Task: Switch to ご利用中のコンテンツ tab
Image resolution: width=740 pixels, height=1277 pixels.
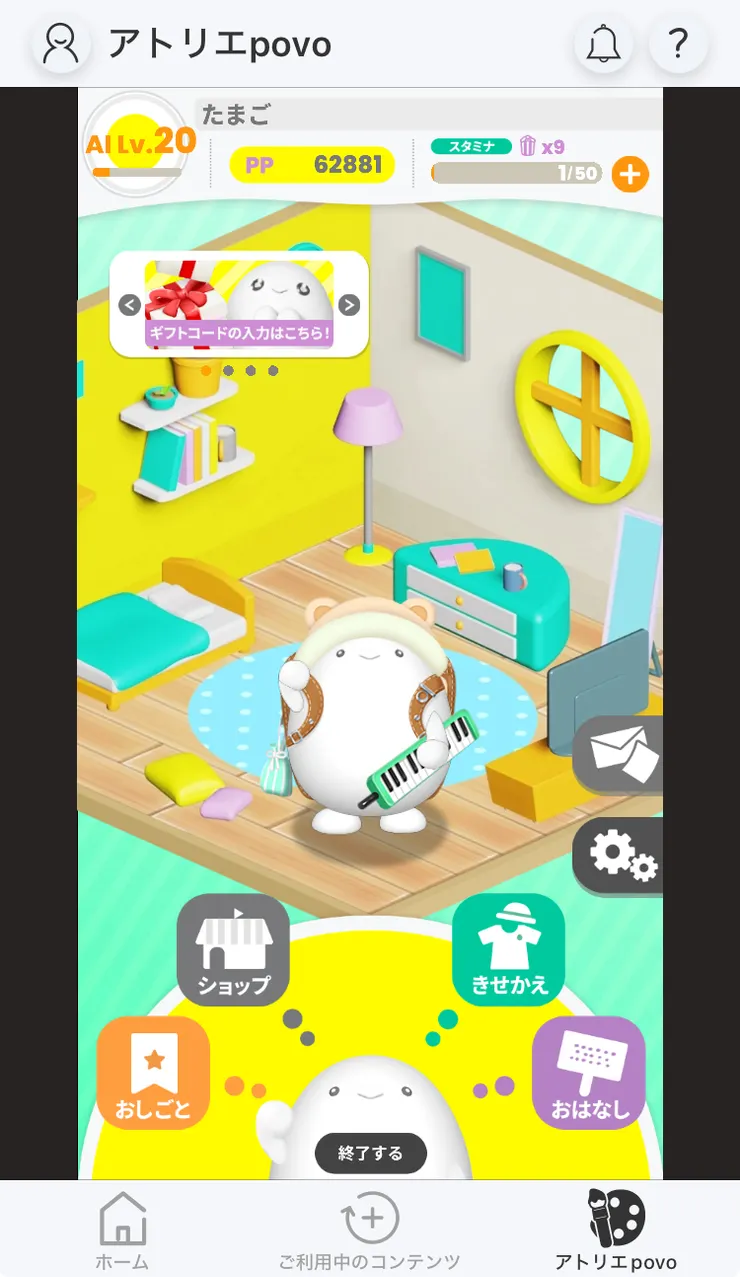Action: point(370,1230)
